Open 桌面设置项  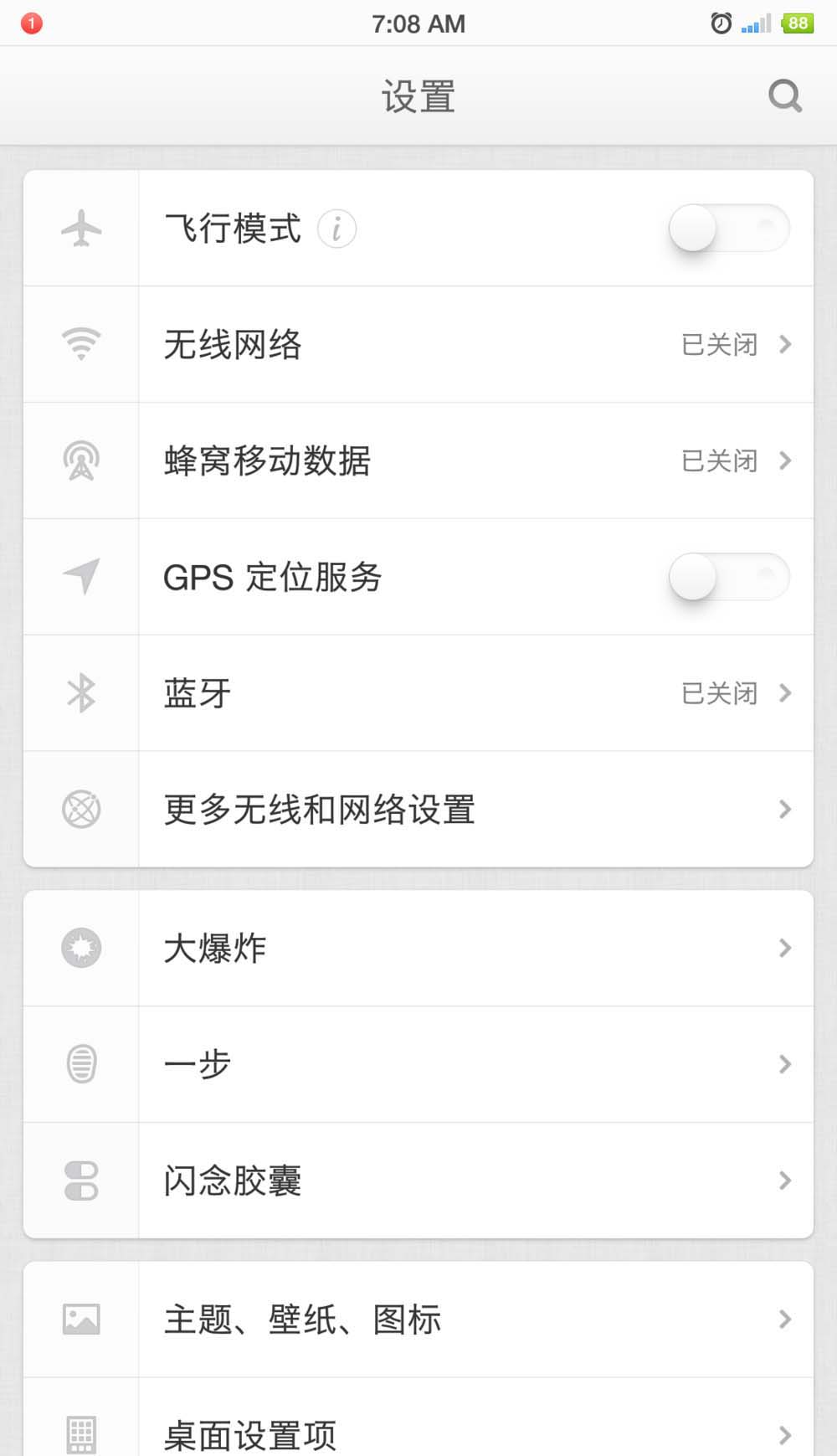pyautogui.click(x=418, y=1432)
